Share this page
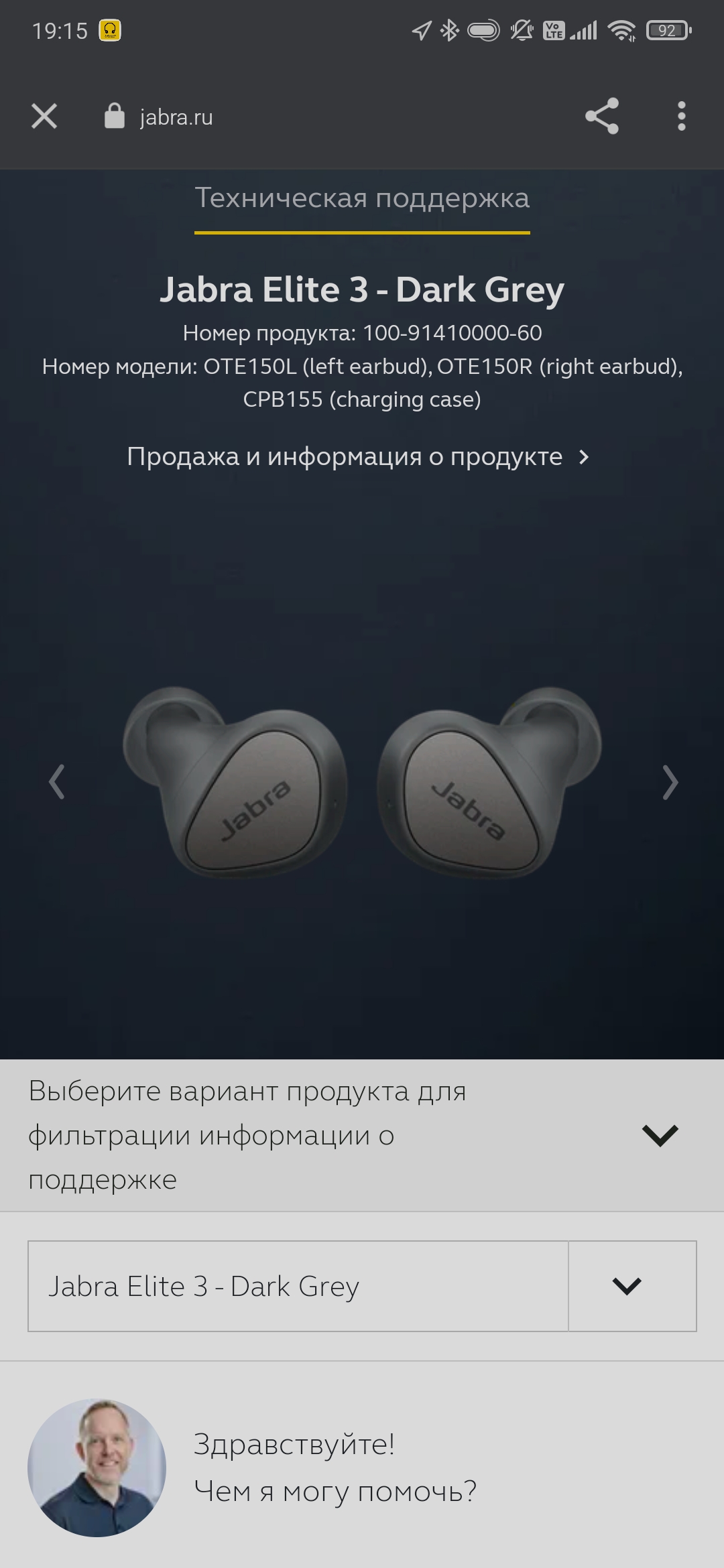 coord(601,117)
